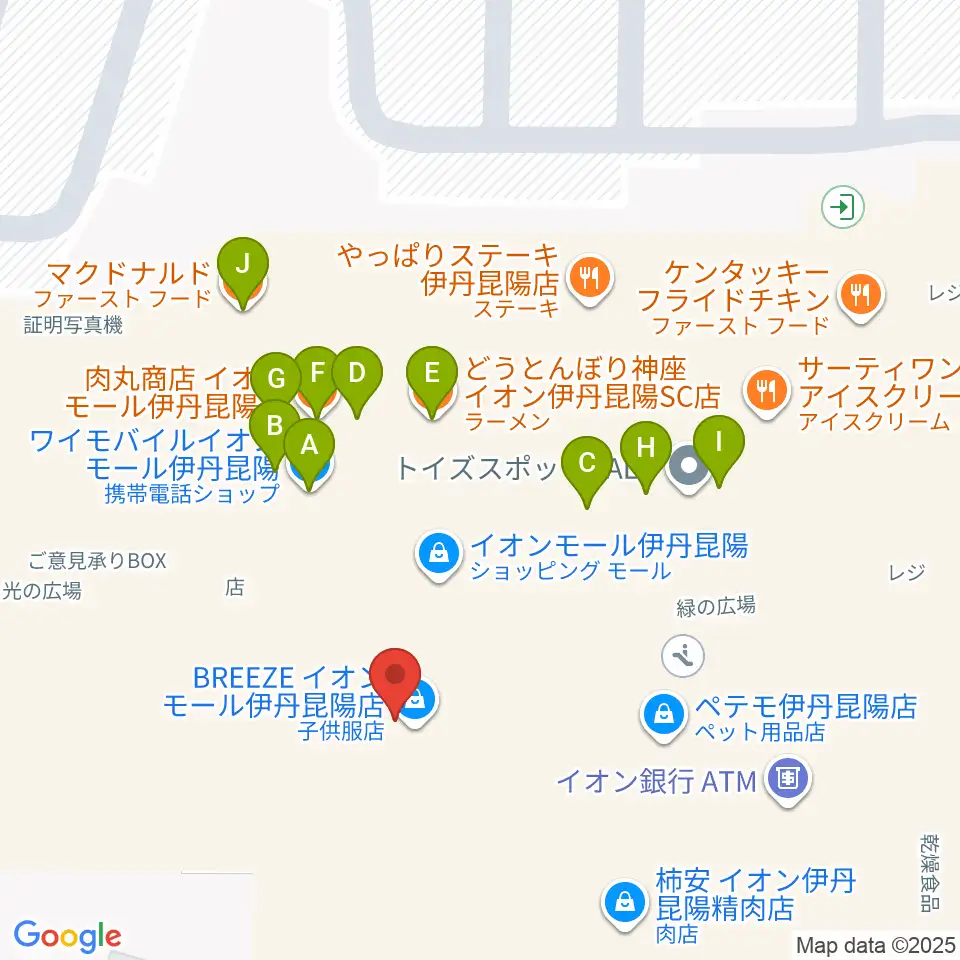Tap the green marker labeled B
Screen dimensions: 960x960
[x=274, y=426]
